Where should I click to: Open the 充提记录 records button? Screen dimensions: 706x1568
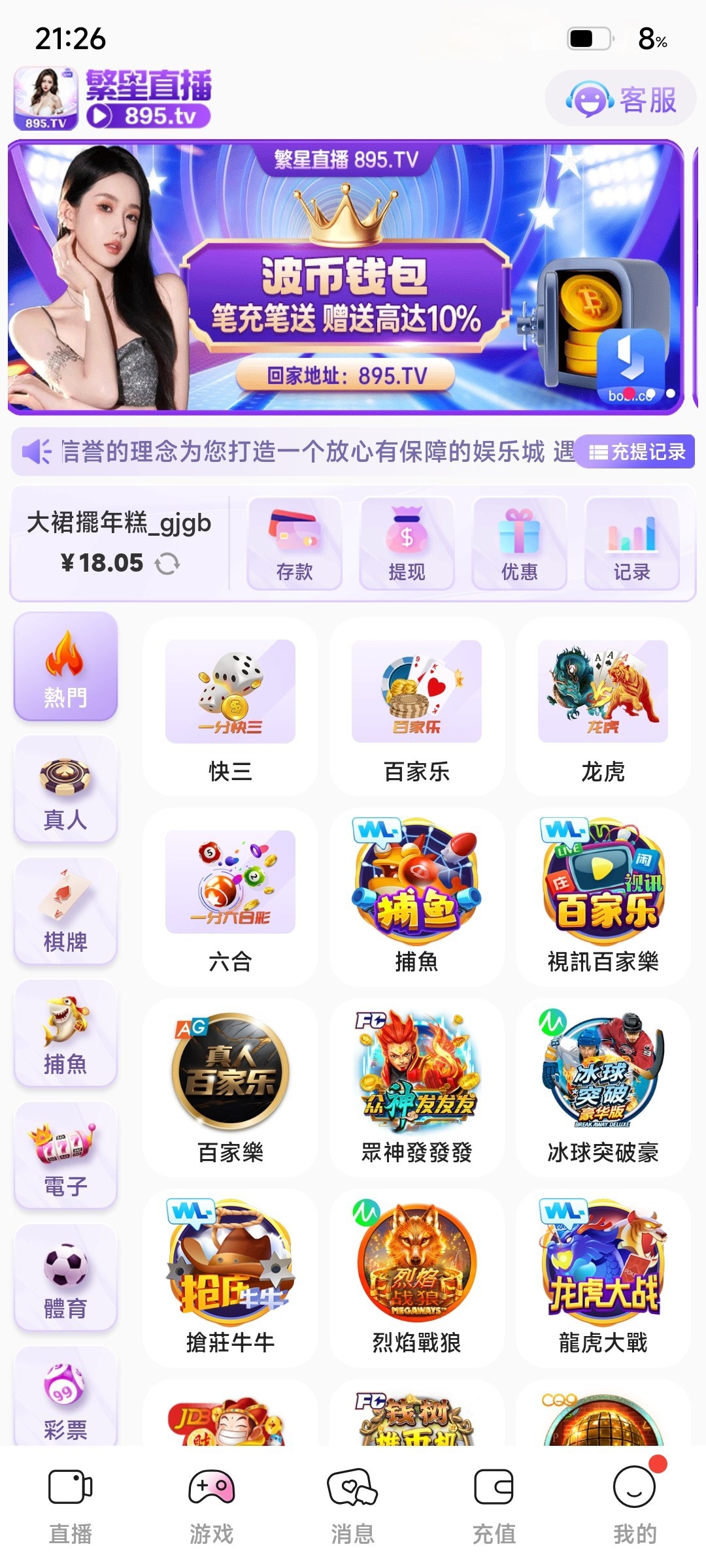[x=635, y=452]
